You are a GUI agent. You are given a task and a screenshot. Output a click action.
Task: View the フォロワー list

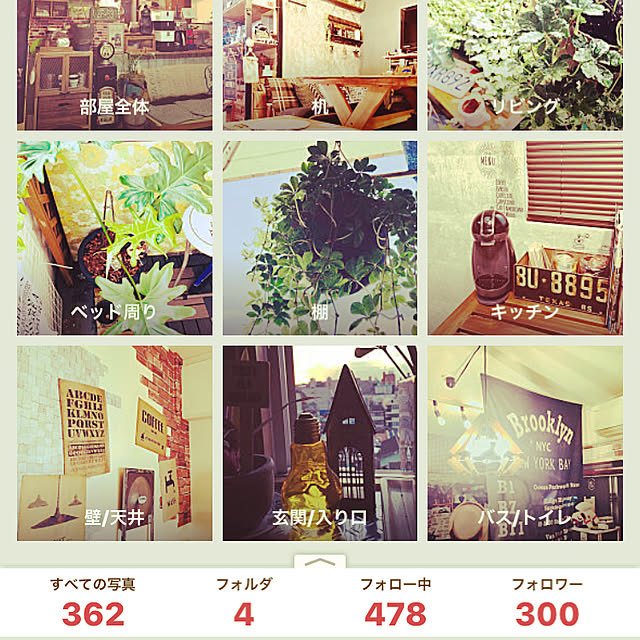click(546, 603)
